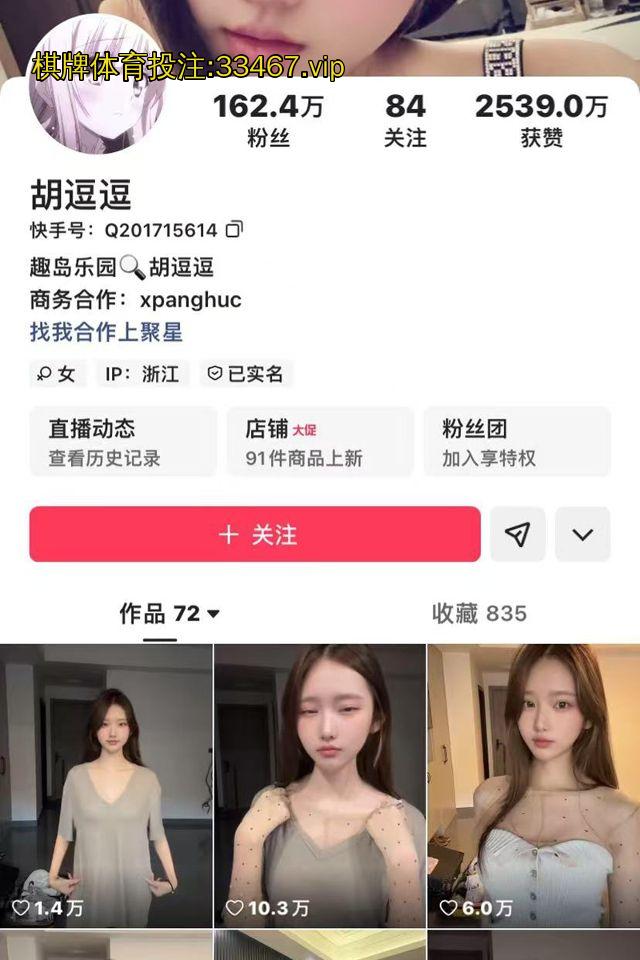Follow 胡逗逗 with the red 关注 button
This screenshot has height=960, width=640.
(x=255, y=534)
